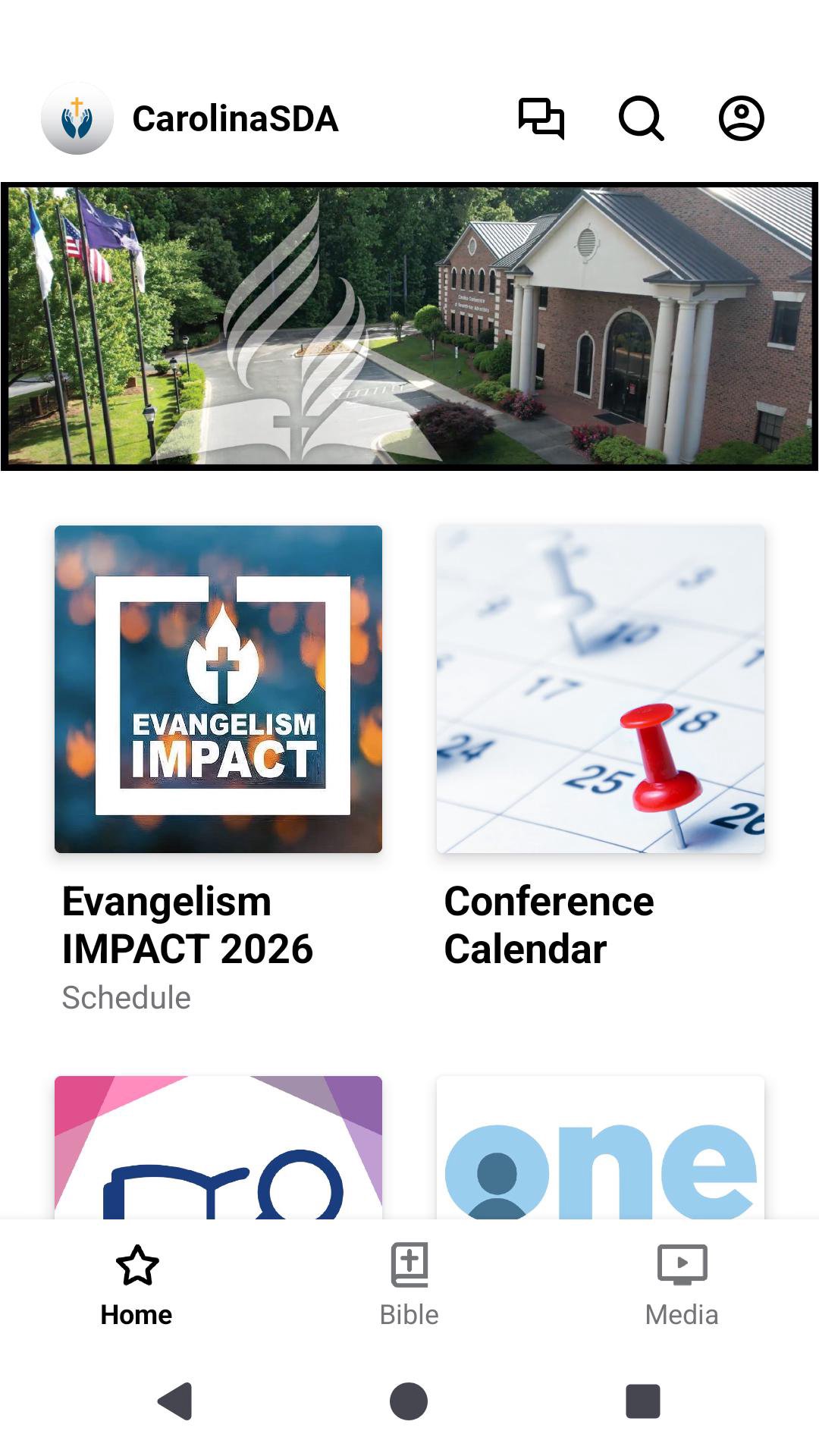Select the conference office banner image
This screenshot has height=1456, width=819.
(409, 326)
